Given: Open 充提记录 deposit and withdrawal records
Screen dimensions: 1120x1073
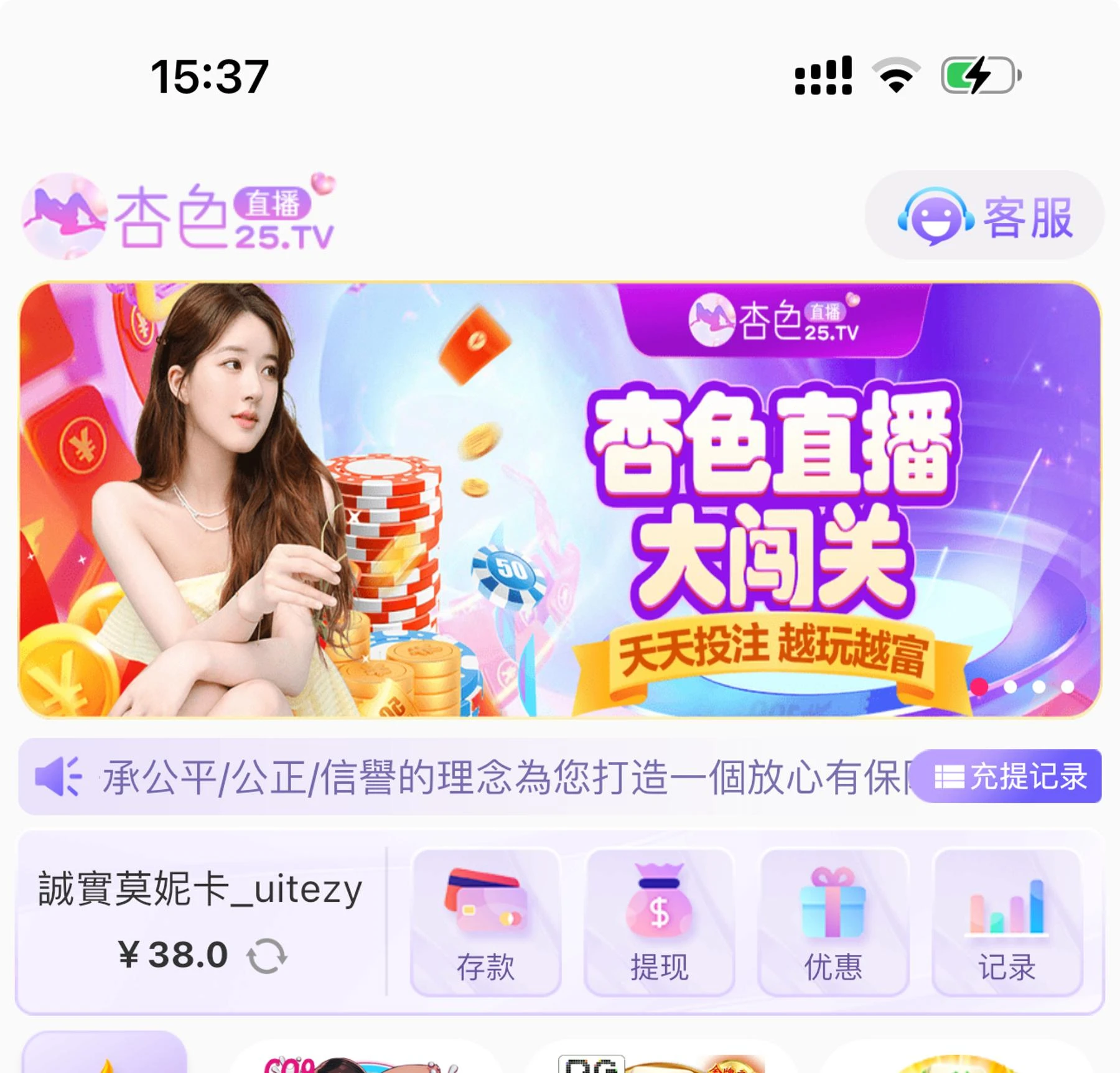Looking at the screenshot, I should tap(1010, 776).
